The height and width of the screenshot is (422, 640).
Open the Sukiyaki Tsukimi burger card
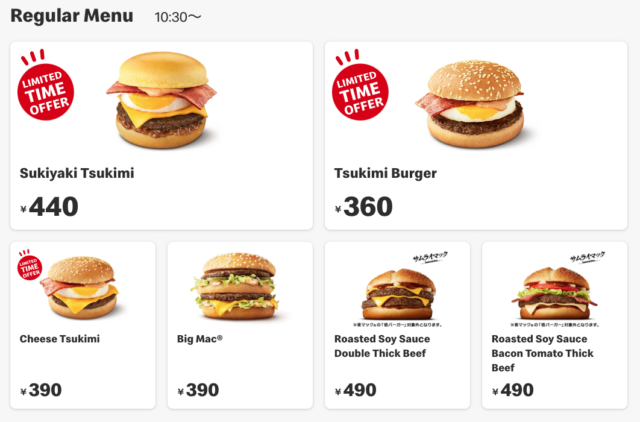161,135
